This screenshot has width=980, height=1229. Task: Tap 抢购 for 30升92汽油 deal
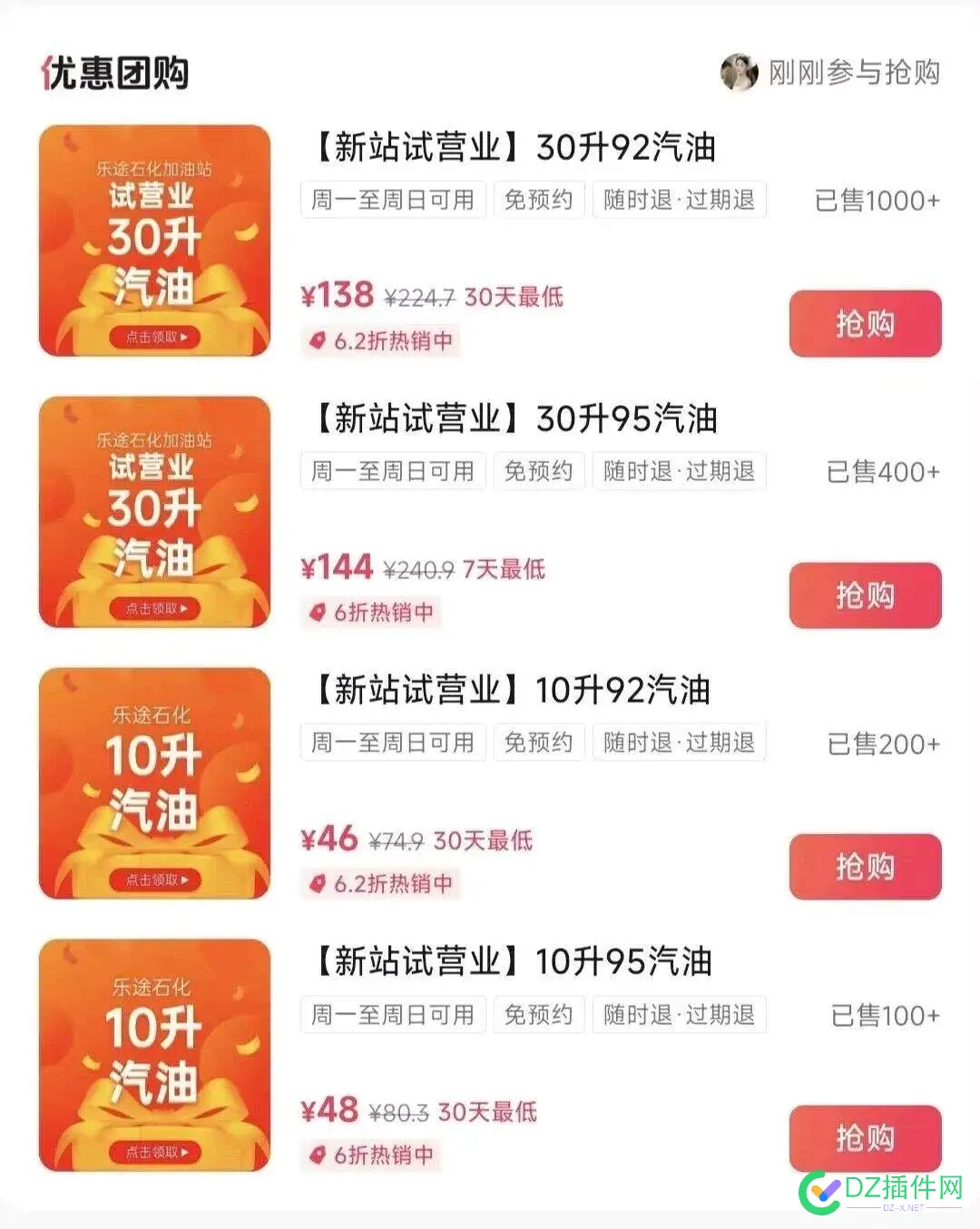pos(865,324)
